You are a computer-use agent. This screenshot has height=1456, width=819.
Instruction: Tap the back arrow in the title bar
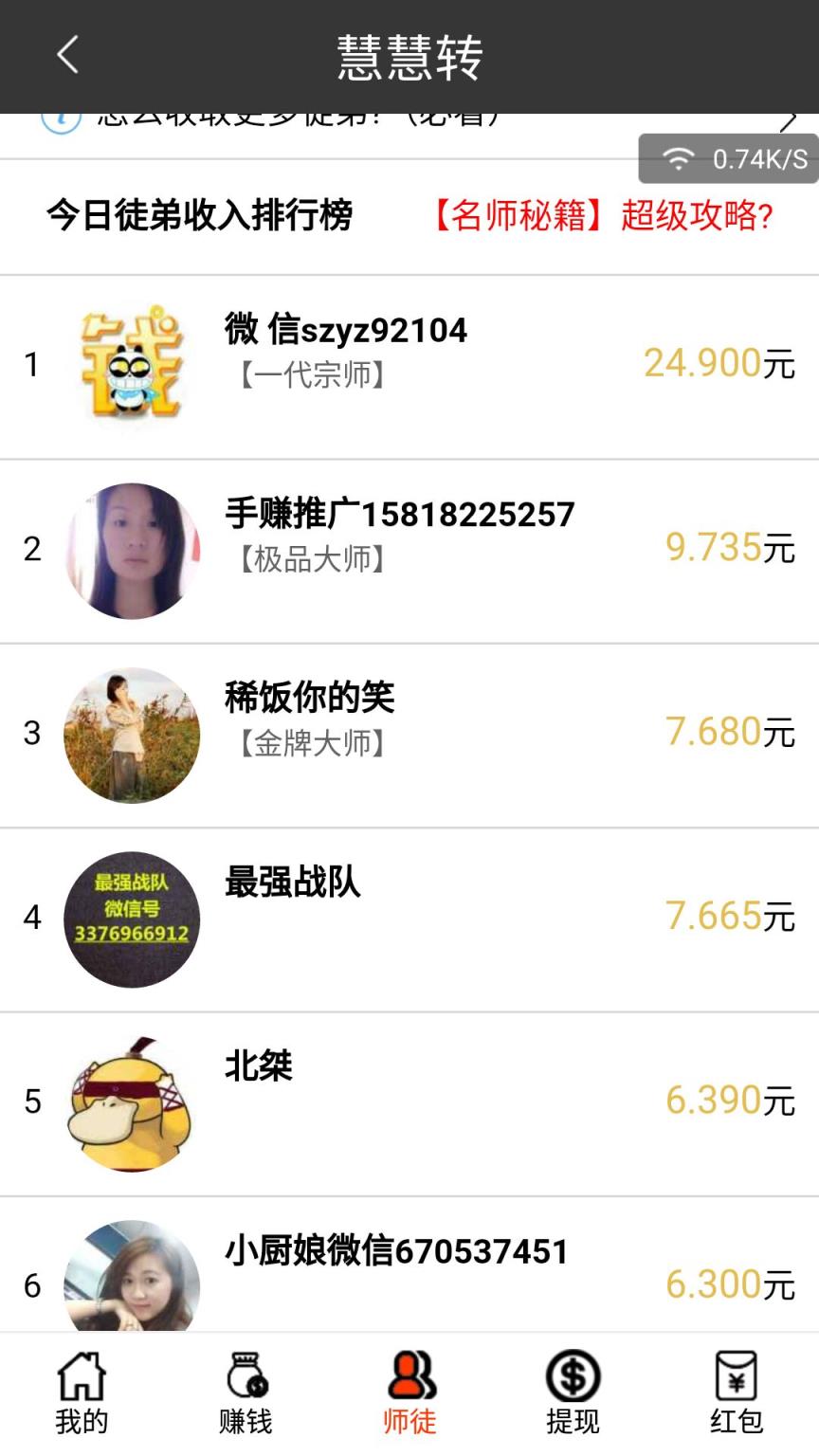pos(65,54)
